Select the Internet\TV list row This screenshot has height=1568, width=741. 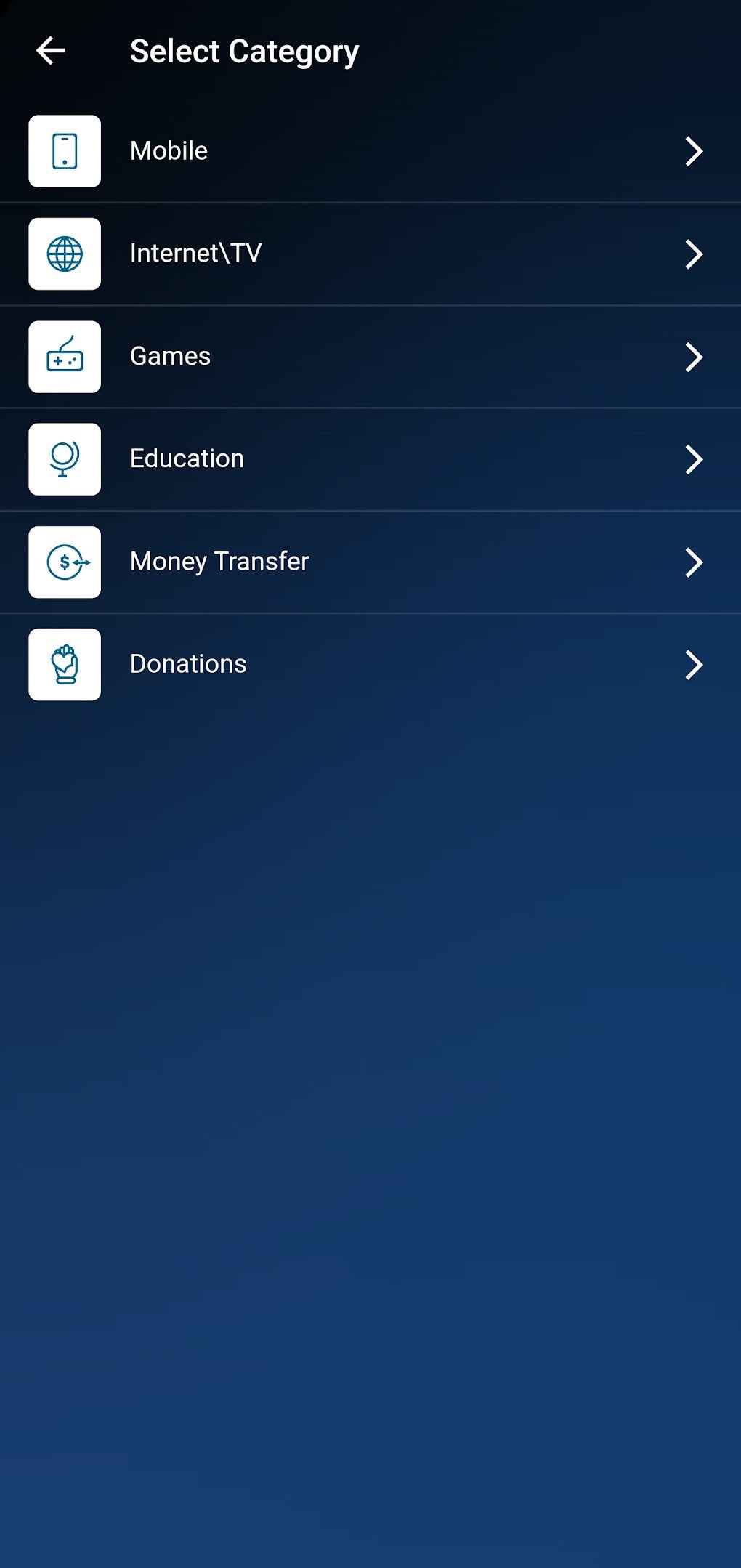coord(291,254)
